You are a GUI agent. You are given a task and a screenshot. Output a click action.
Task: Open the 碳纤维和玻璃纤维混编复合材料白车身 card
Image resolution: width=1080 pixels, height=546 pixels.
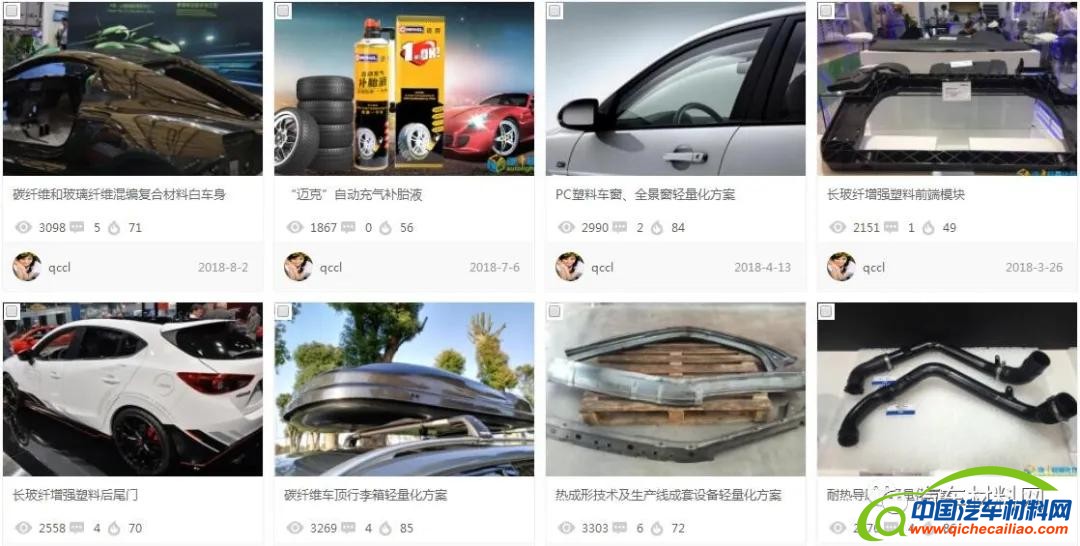pyautogui.click(x=120, y=194)
